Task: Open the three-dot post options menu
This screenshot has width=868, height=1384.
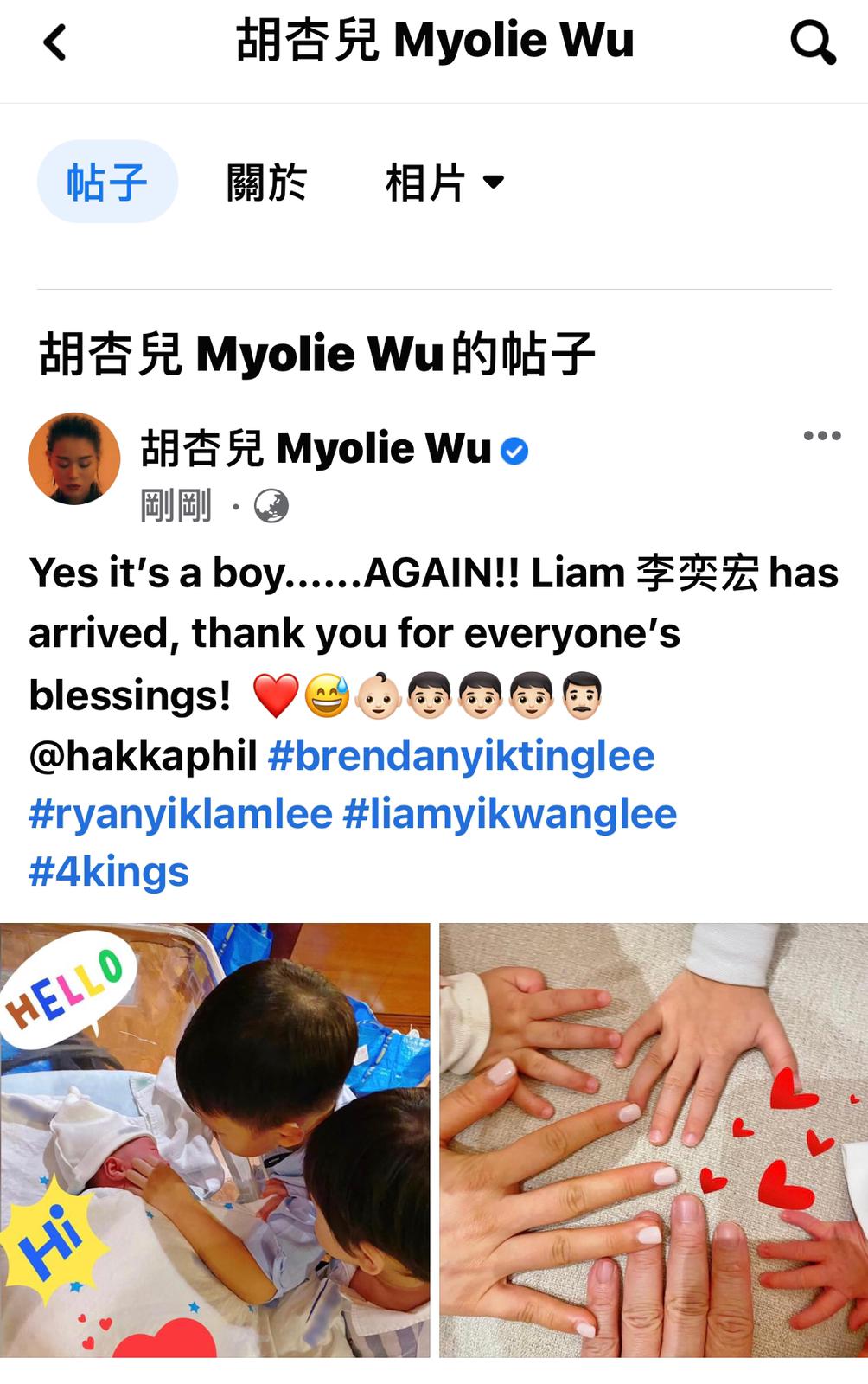Action: pos(821,436)
